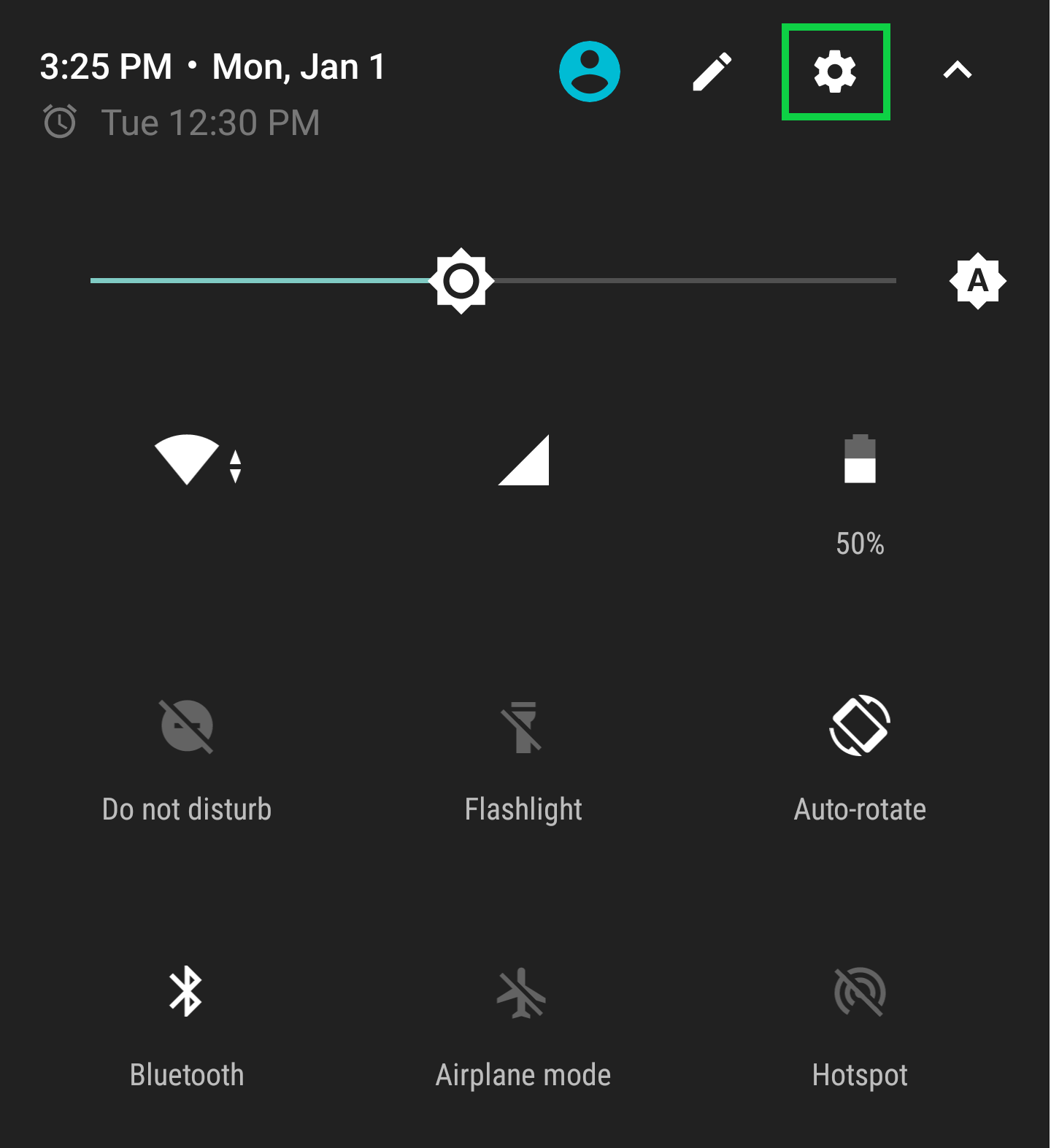Click the cellular signal strength icon
The width and height of the screenshot is (1051, 1148).
523,460
